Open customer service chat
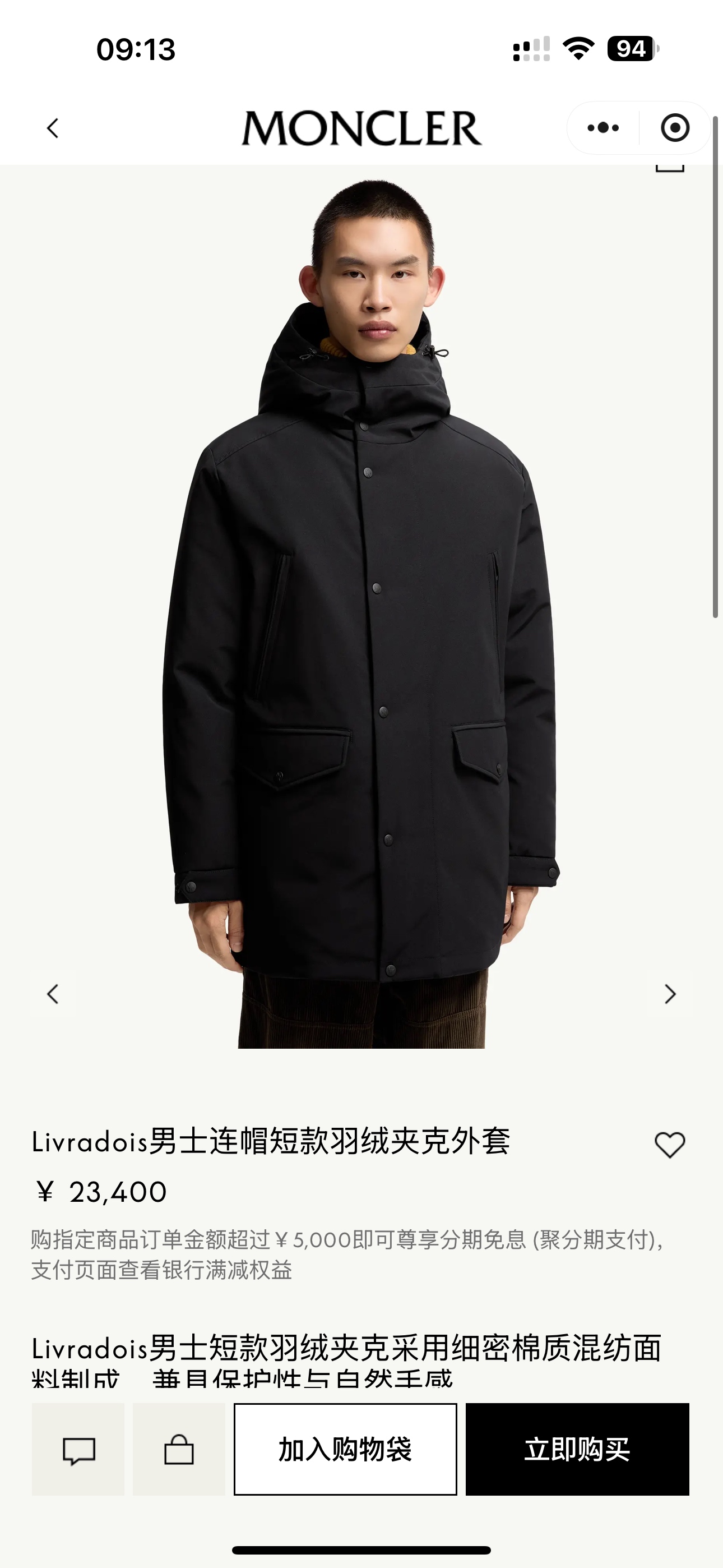 (x=78, y=1449)
